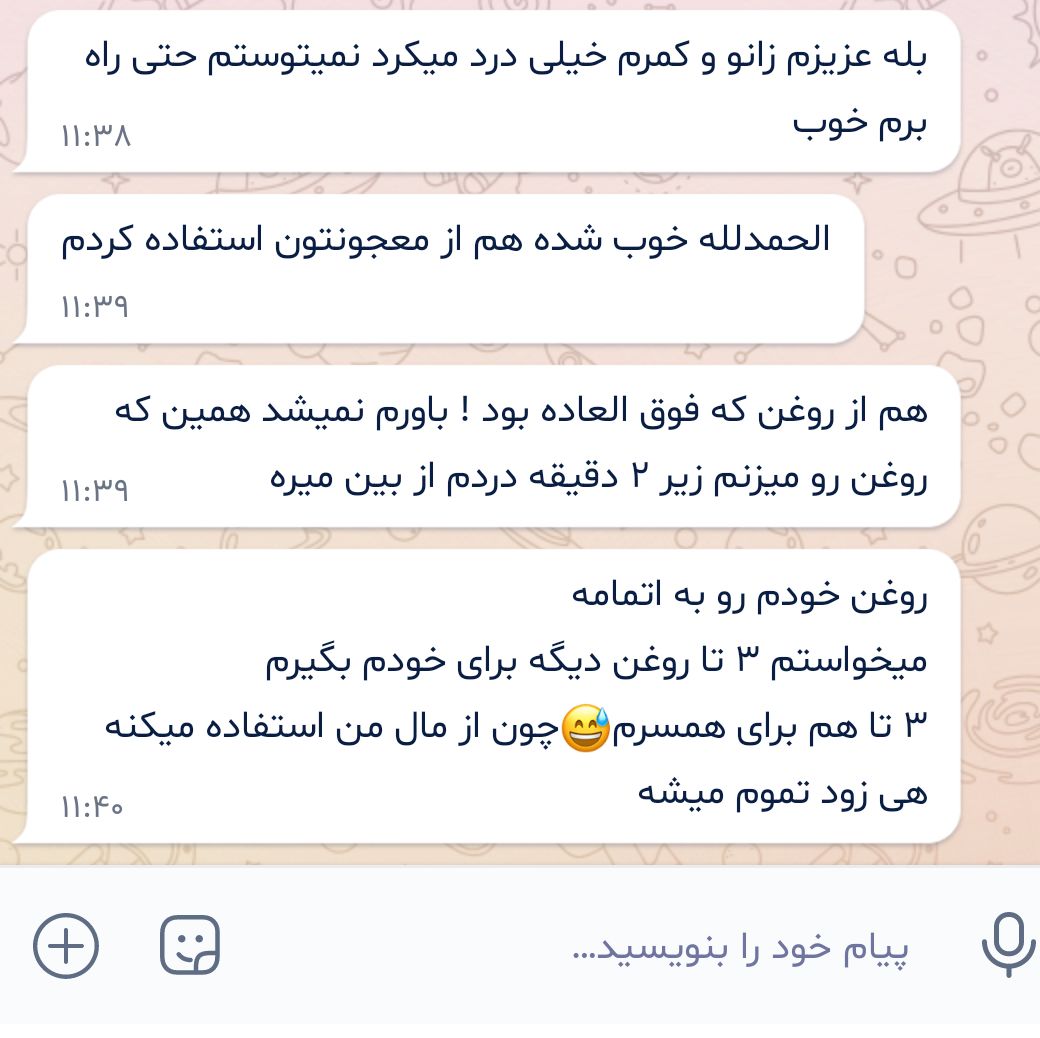This screenshot has height=1038, width=1040.
Task: Tap the microphone to record a voice message
Action: (x=1007, y=944)
